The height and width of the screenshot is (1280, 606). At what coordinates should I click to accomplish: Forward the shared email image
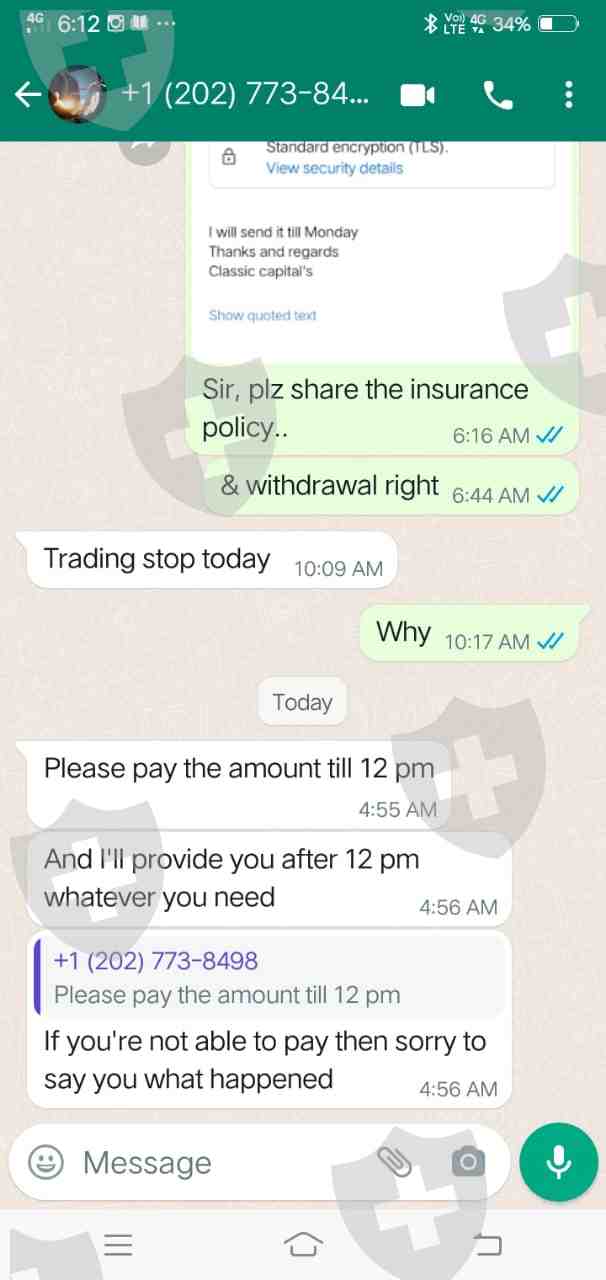tap(147, 146)
